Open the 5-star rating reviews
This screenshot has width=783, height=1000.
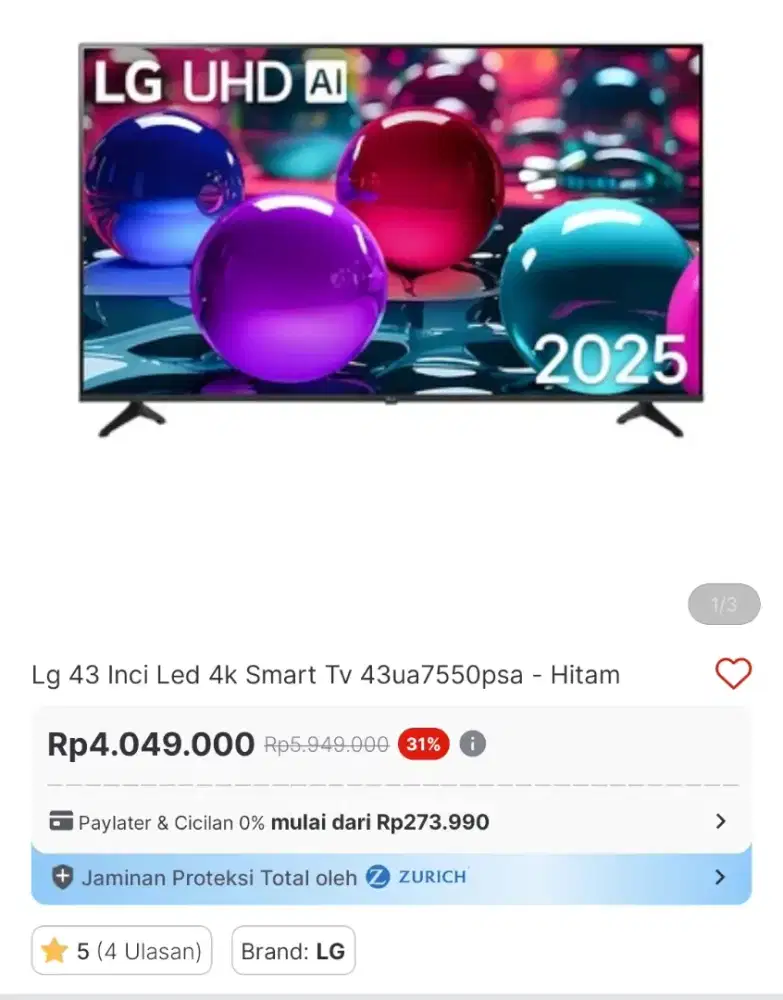pyautogui.click(x=122, y=950)
